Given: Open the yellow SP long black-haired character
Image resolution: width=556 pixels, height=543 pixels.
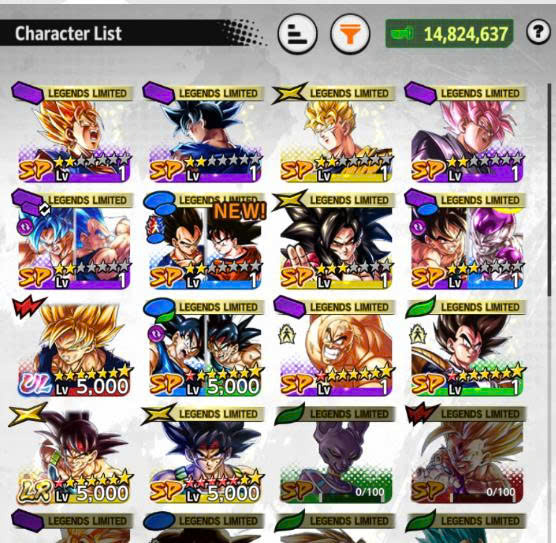Looking at the screenshot, I should coord(336,240).
